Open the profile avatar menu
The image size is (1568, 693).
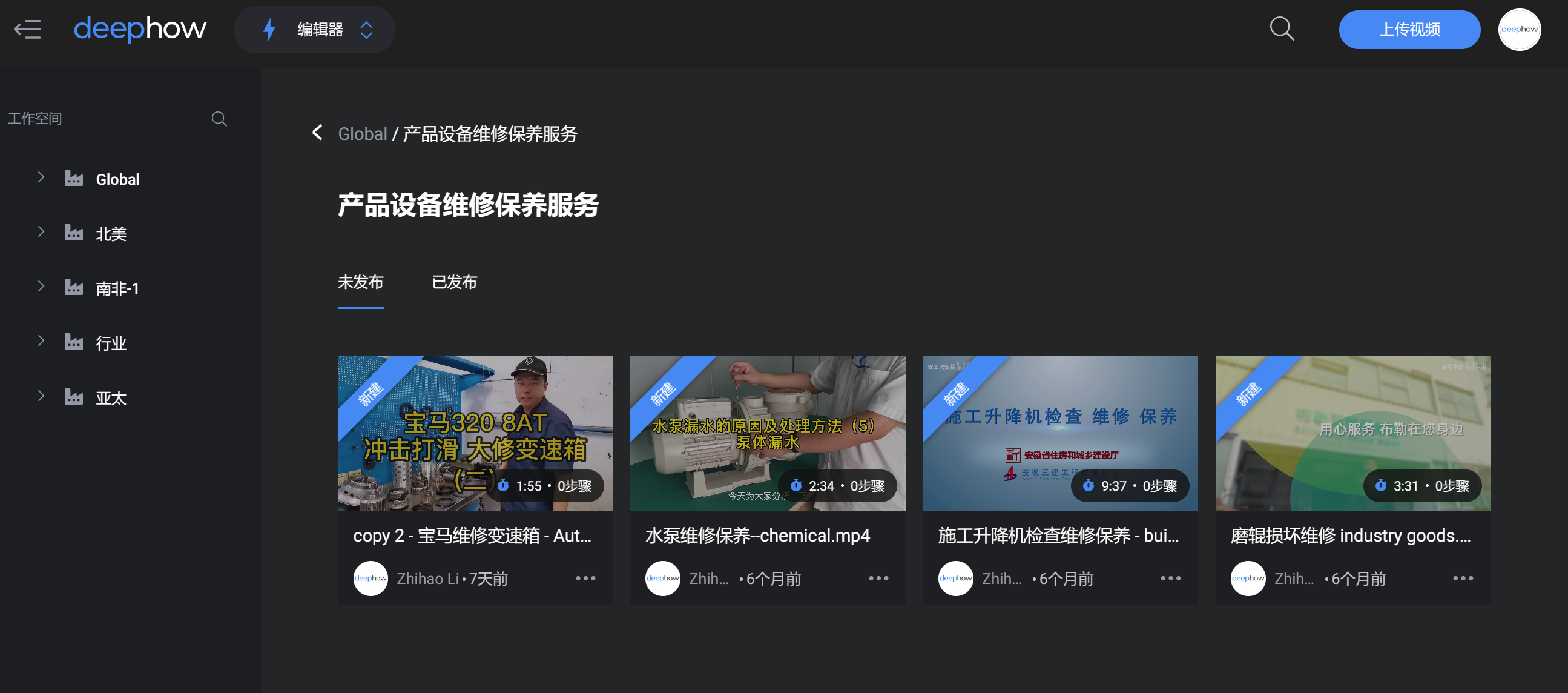pos(1519,29)
